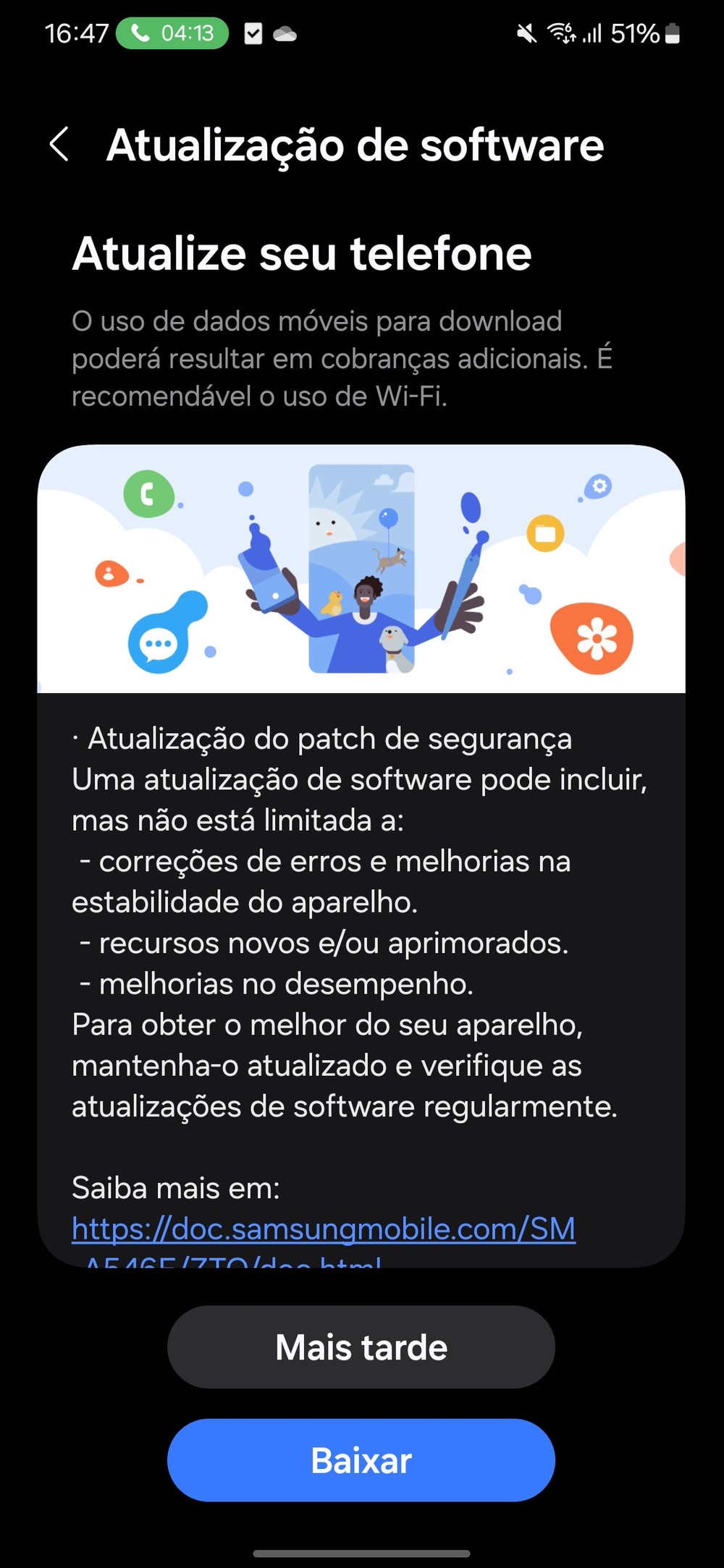Screen dimensions: 724x1568
Task: Postpone the update with Mais tarde
Action: coord(361,1347)
